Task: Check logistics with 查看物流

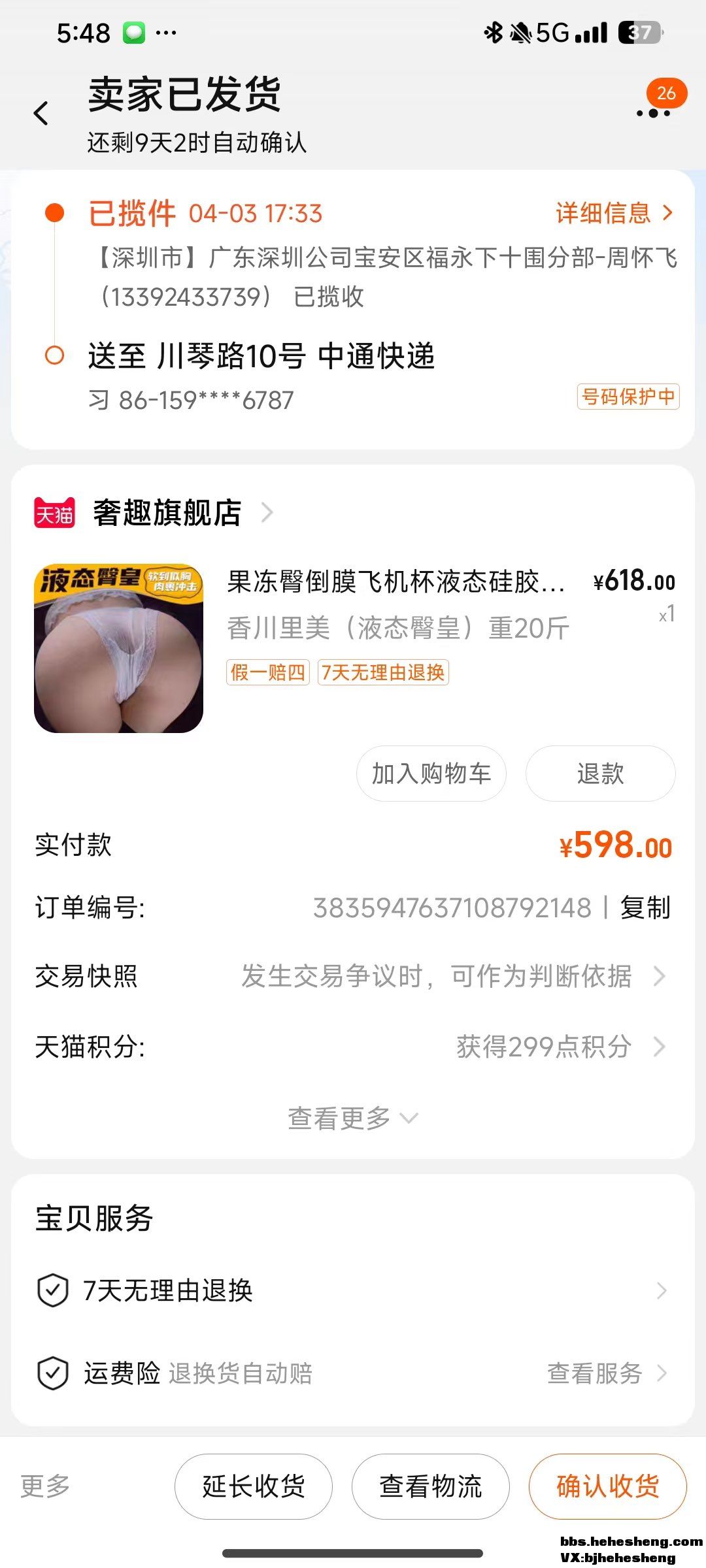Action: (x=430, y=1486)
